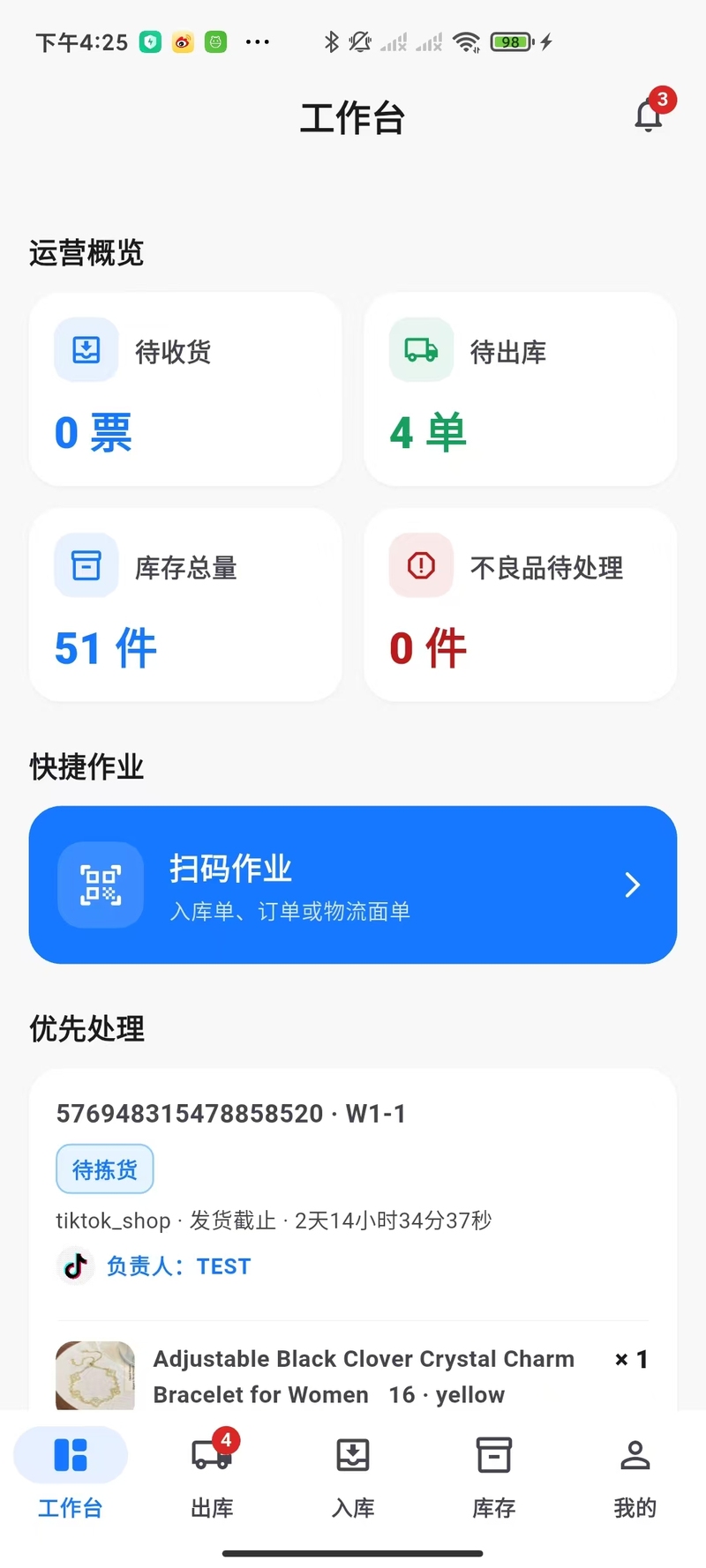The image size is (706, 1568).
Task: Switch to the 出库 tab
Action: (x=212, y=1472)
